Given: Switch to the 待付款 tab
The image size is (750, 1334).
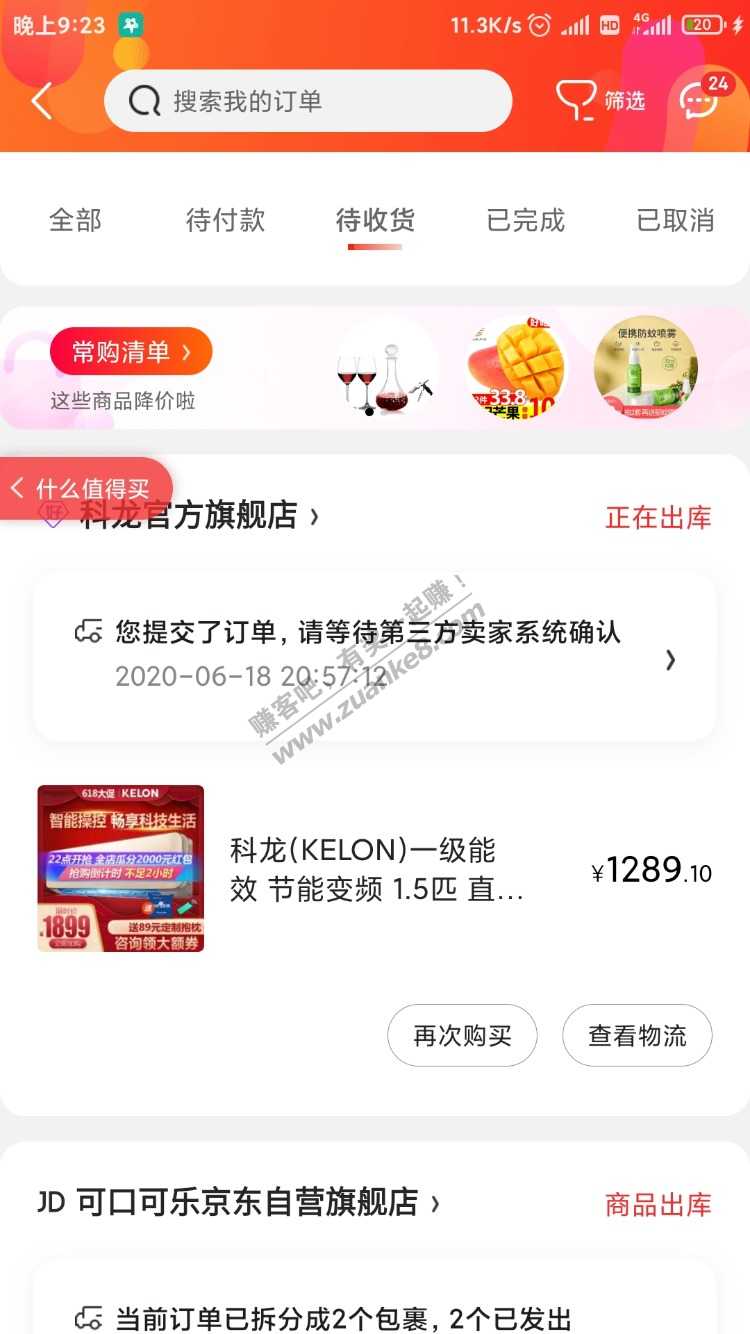Looking at the screenshot, I should tap(226, 220).
